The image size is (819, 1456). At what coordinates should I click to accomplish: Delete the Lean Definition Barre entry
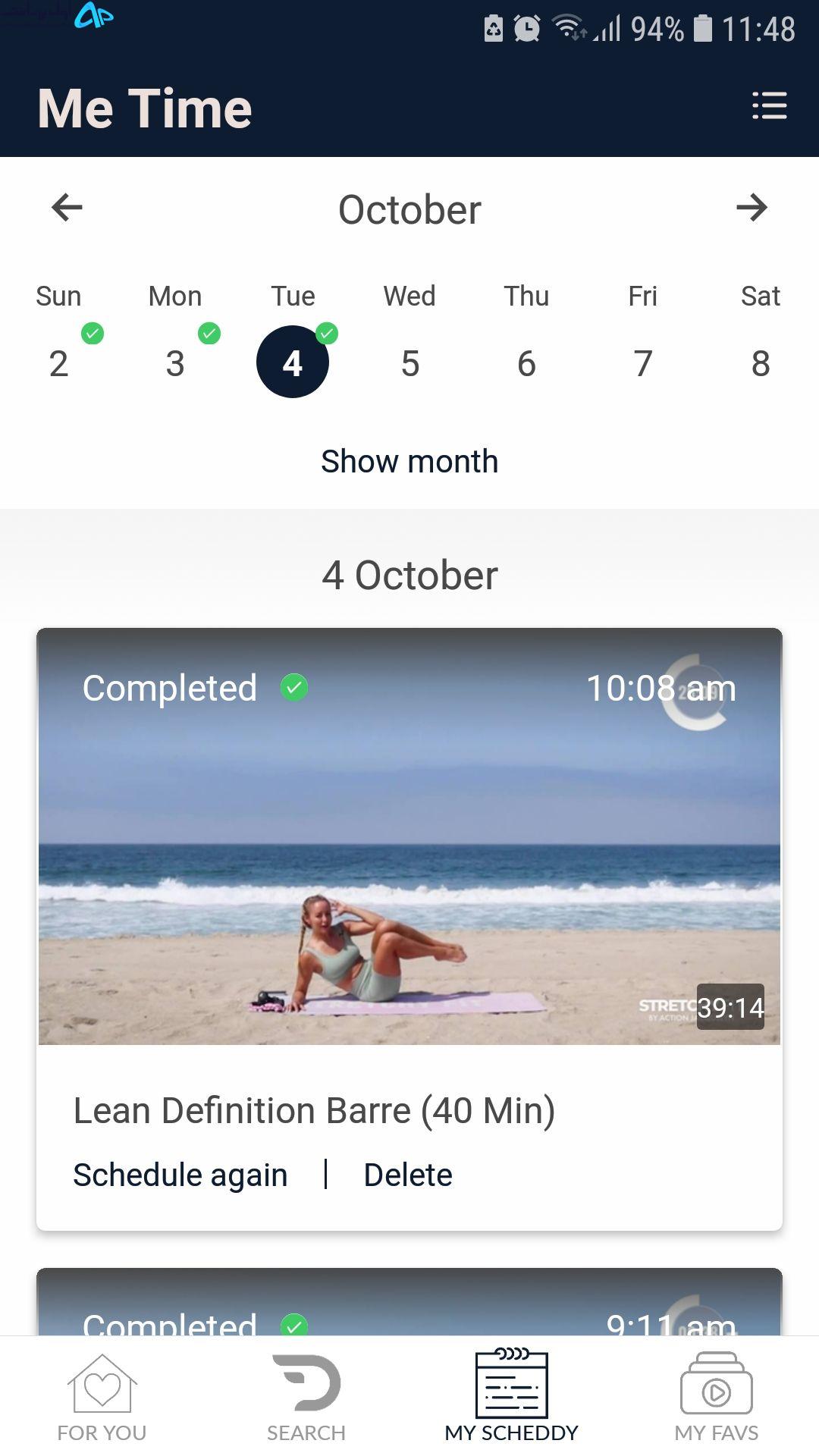(408, 1175)
